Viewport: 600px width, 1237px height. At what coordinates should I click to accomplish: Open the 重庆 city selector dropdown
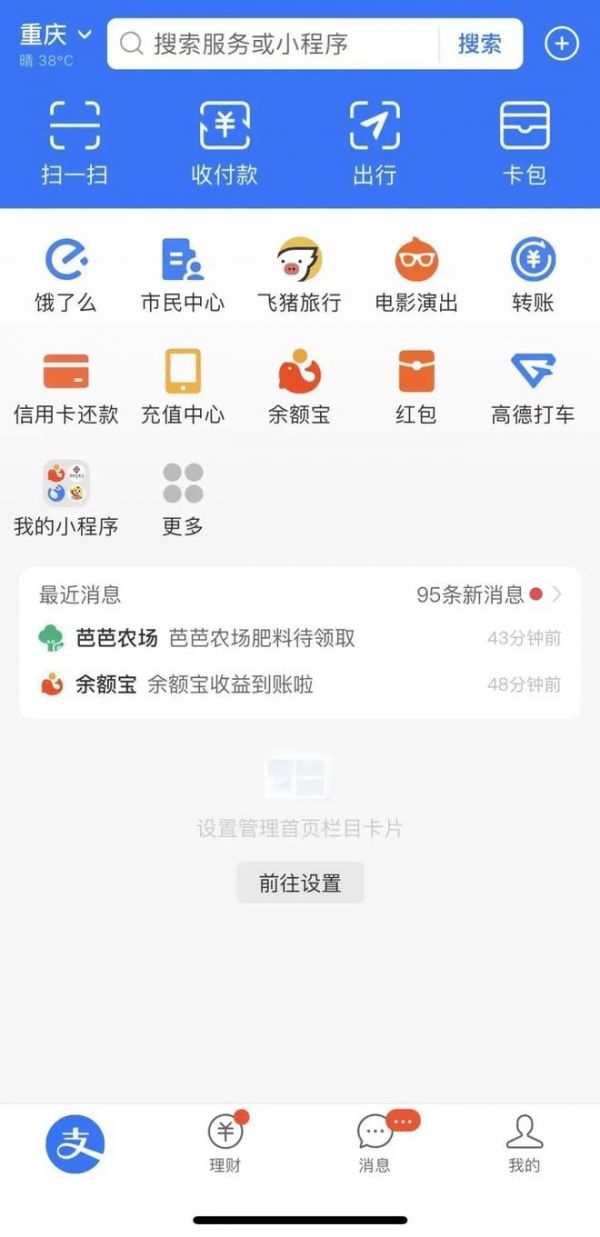tap(56, 36)
